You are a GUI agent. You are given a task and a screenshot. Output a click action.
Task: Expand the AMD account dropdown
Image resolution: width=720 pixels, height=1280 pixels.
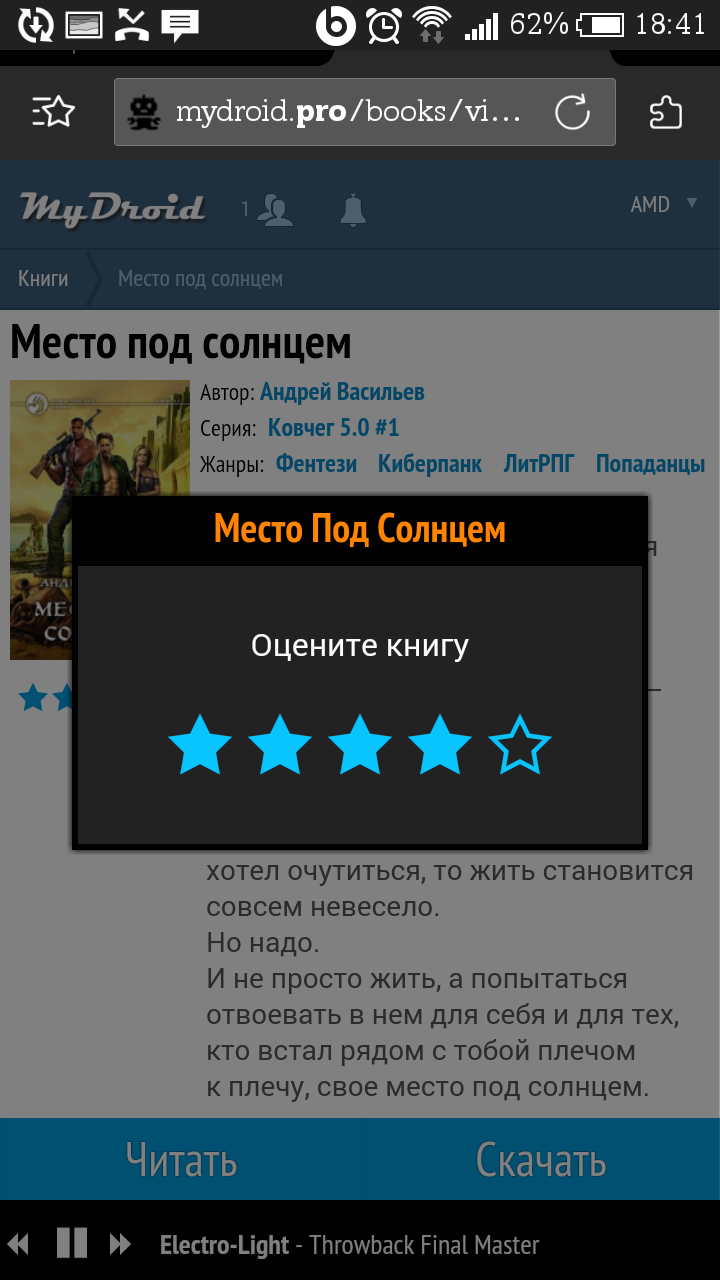[663, 204]
